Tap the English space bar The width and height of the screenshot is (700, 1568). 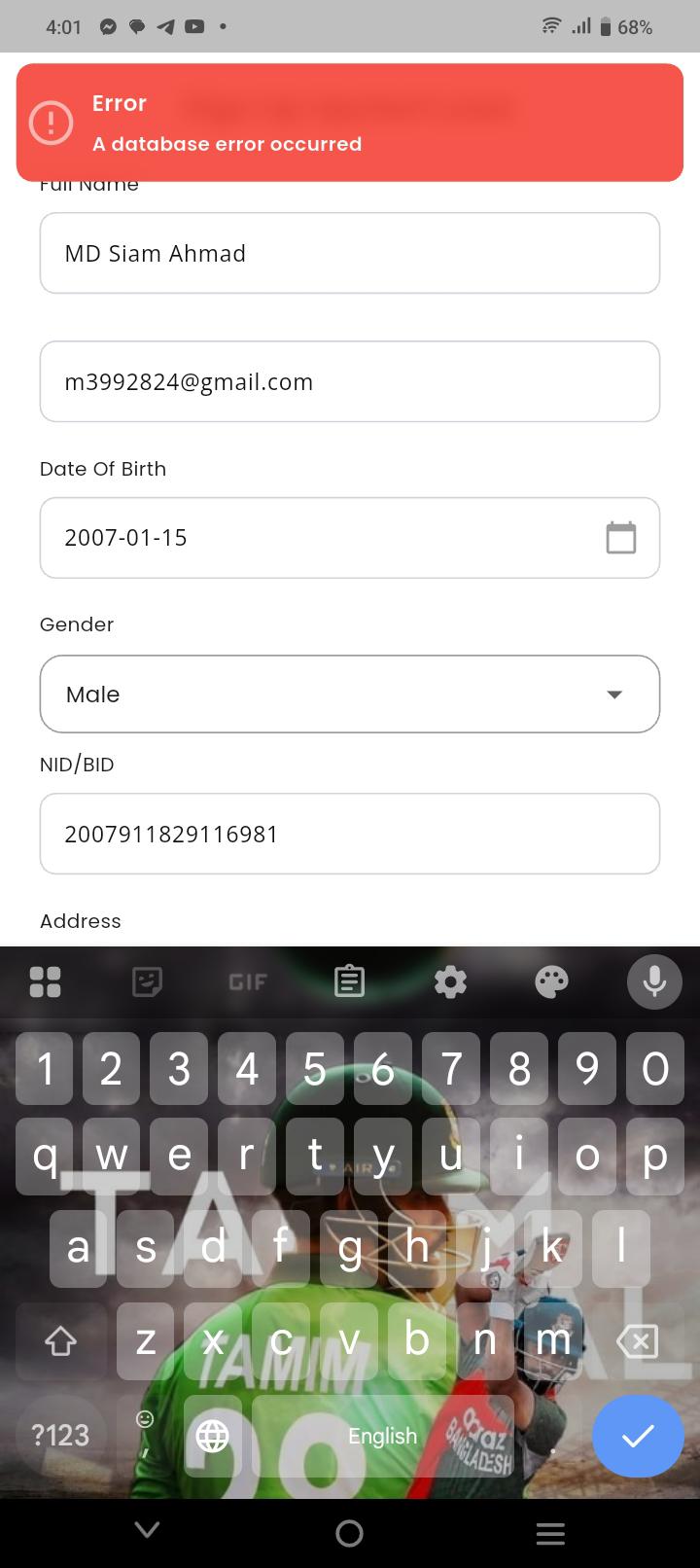tap(382, 1436)
